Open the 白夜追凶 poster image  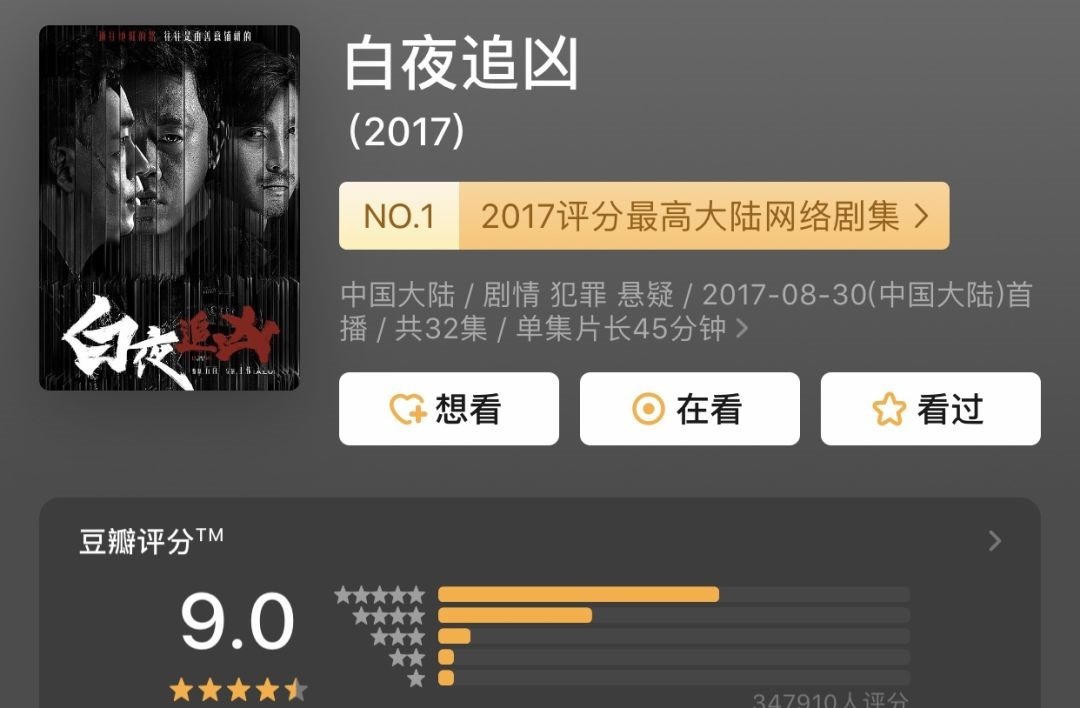pyautogui.click(x=169, y=208)
